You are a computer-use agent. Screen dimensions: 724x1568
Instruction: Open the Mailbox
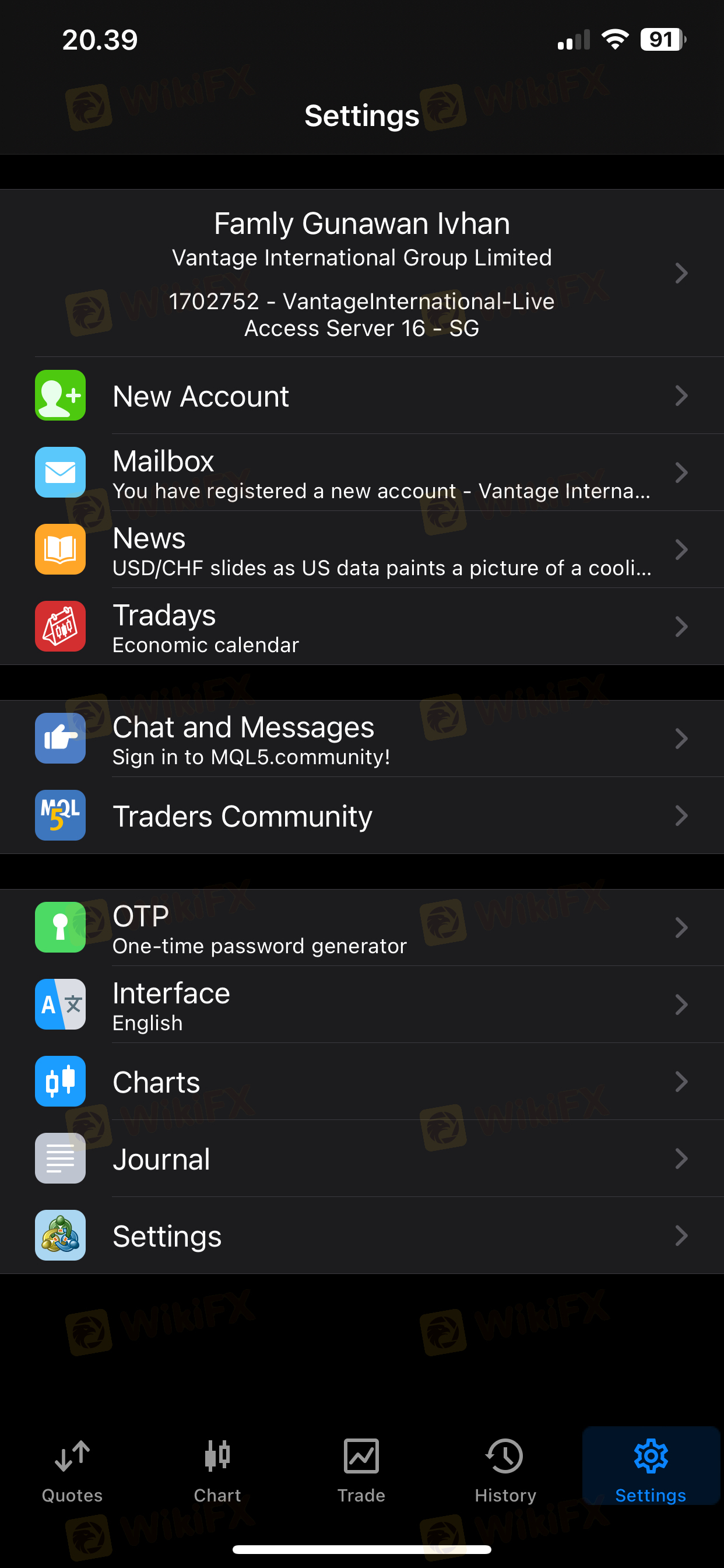point(362,473)
